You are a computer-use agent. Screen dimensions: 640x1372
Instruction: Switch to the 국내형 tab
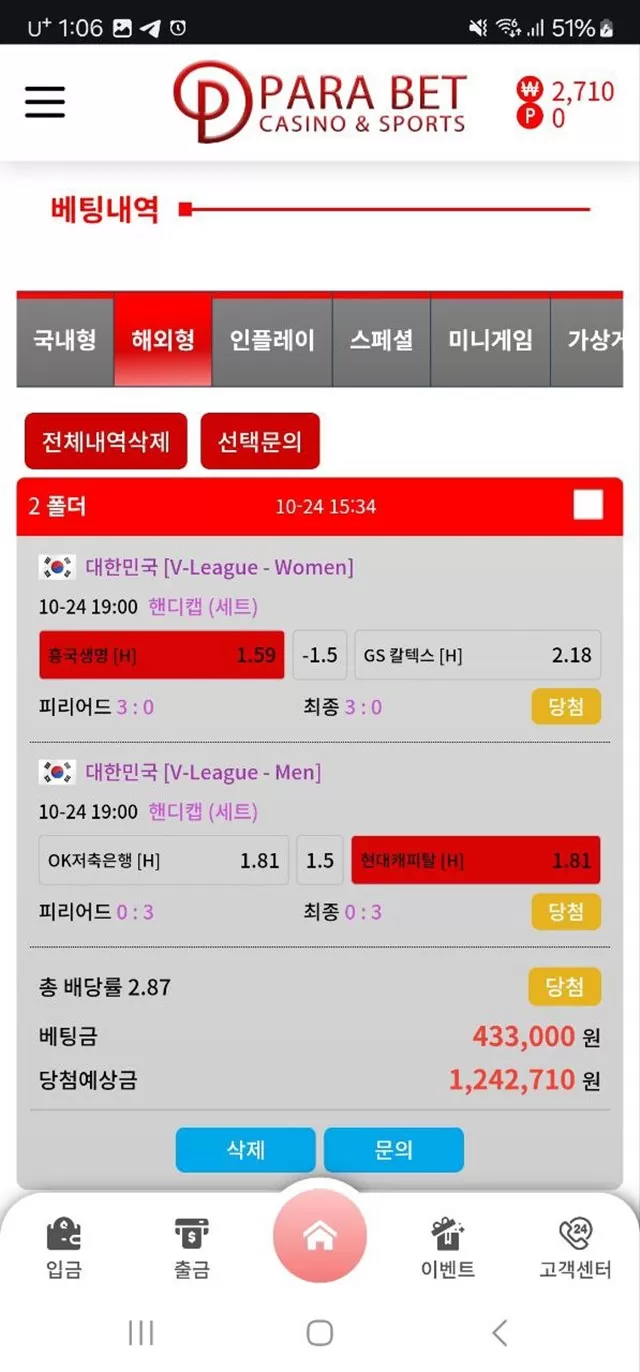pos(65,341)
